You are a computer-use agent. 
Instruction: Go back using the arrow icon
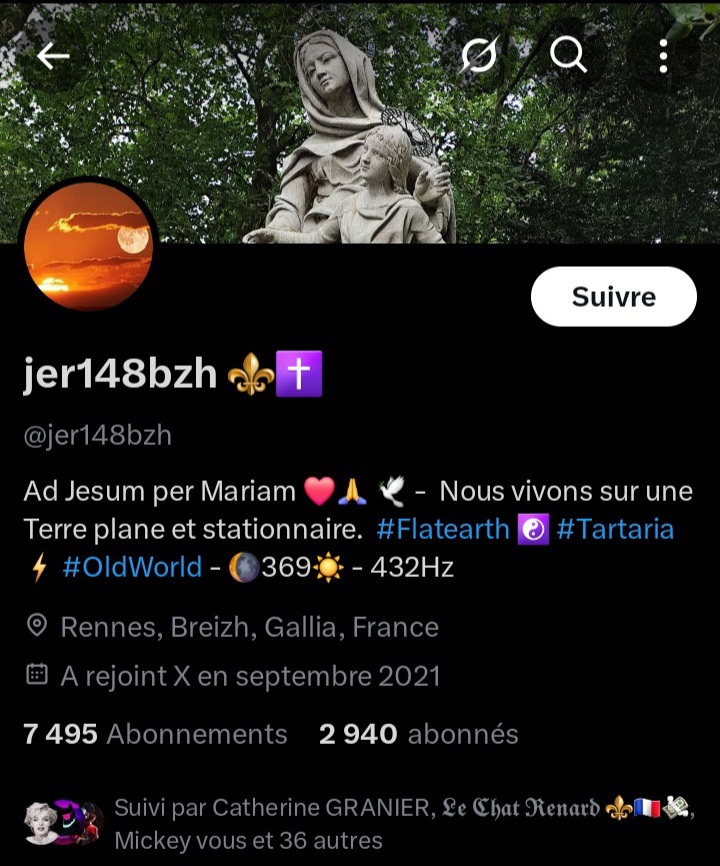53,56
